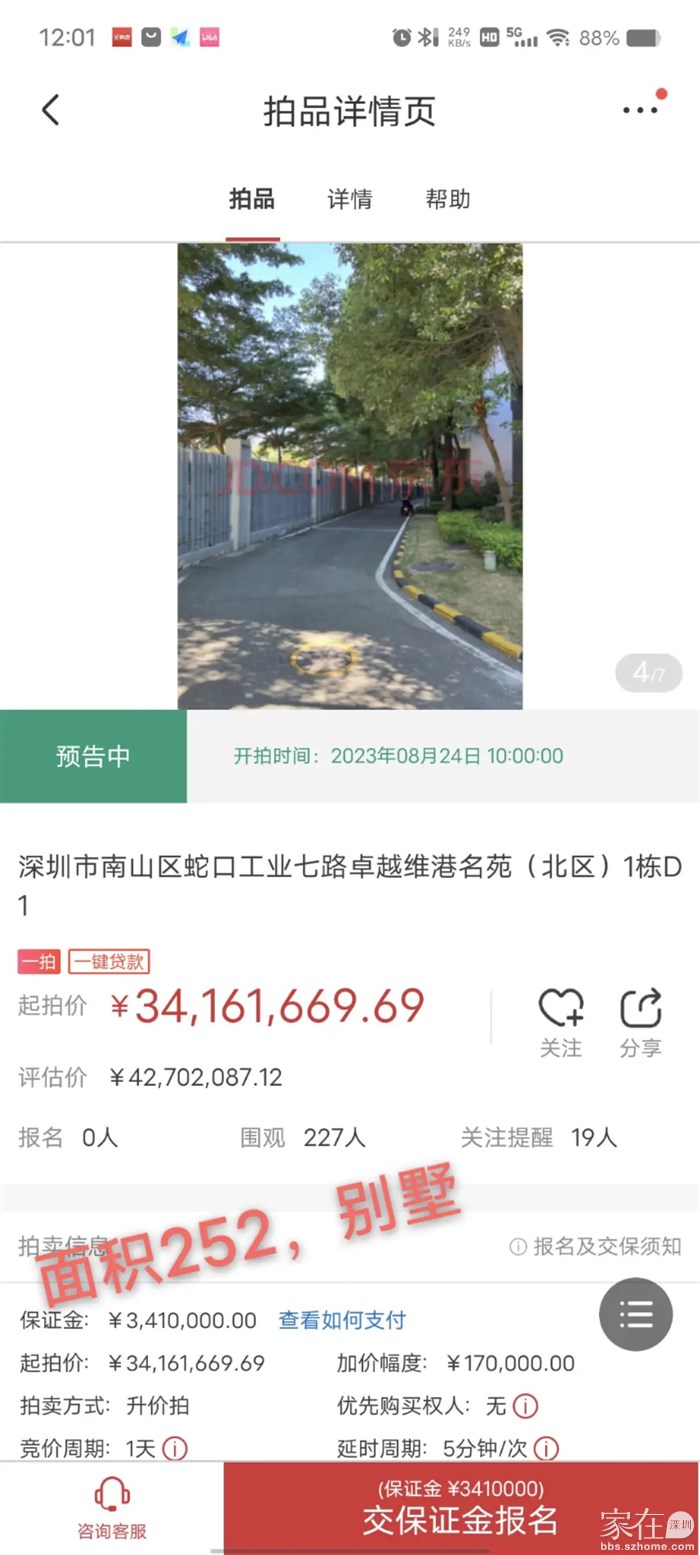Open the property photo gallery
Screen dimensions: 700x1555
click(x=350, y=476)
